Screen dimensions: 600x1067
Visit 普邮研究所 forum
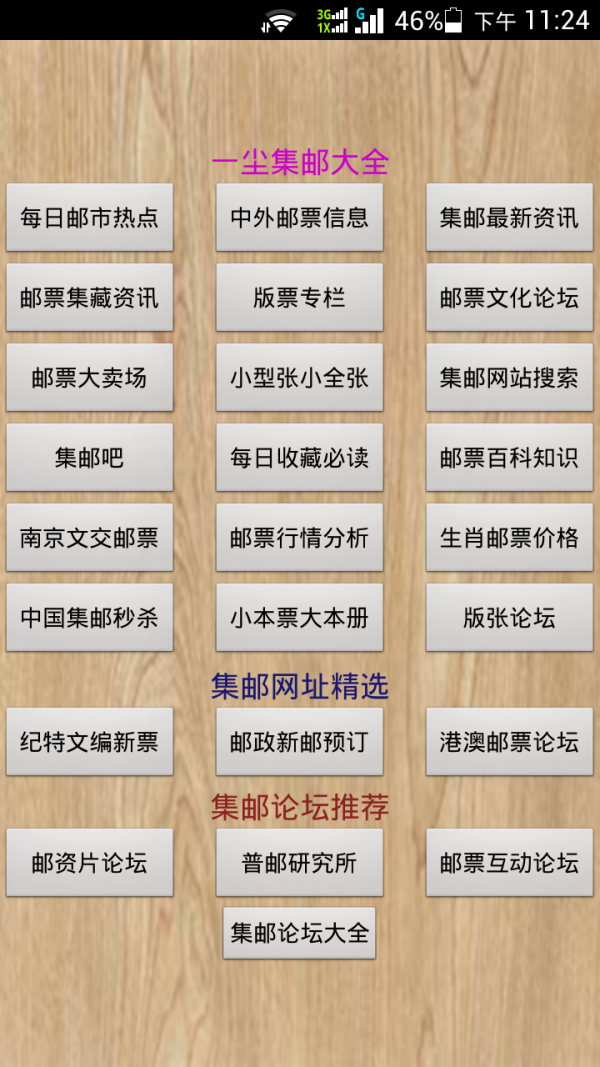(x=299, y=862)
